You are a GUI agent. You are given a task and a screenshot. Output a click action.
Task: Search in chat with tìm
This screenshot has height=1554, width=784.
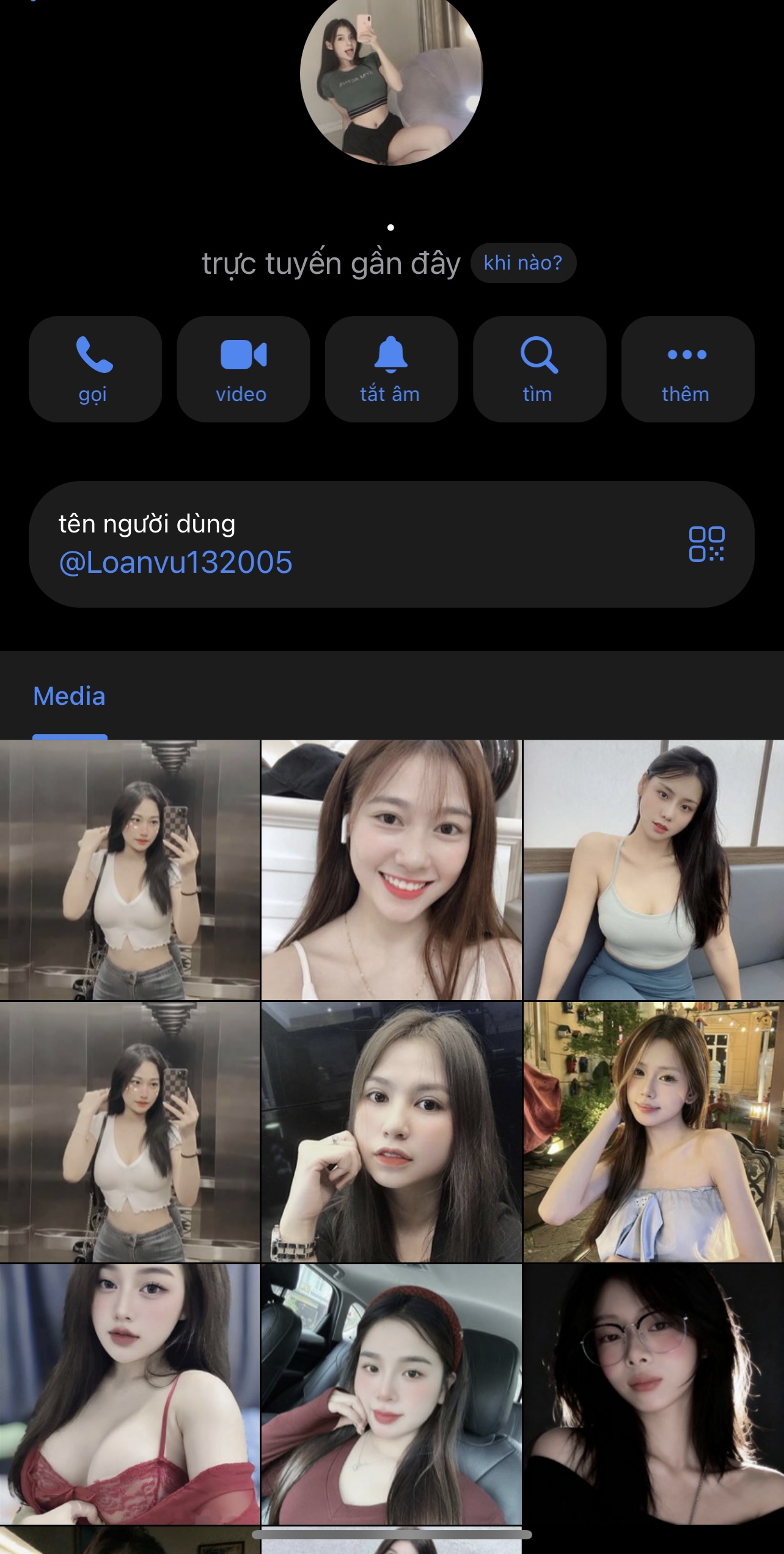pos(539,369)
